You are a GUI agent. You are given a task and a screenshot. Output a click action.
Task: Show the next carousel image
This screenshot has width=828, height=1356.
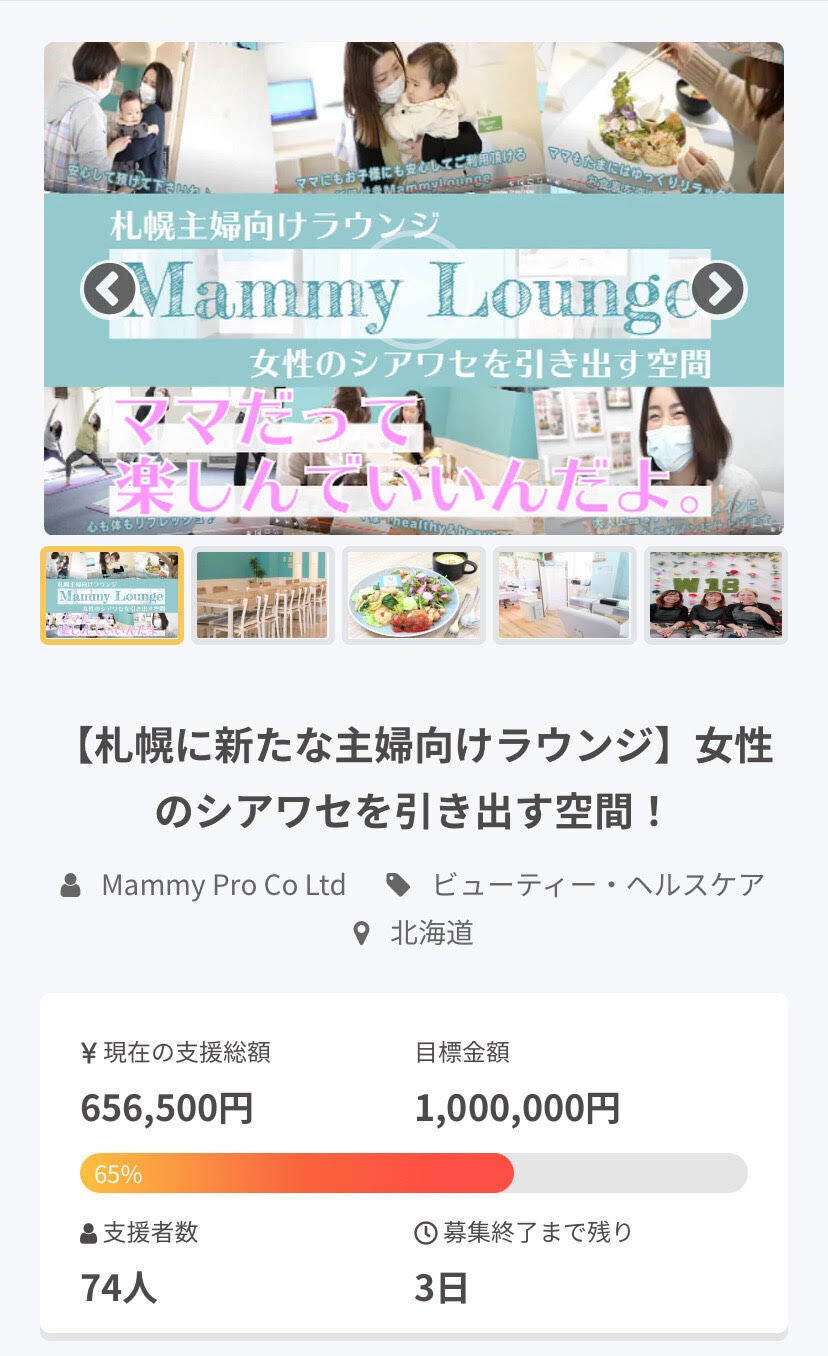point(718,290)
